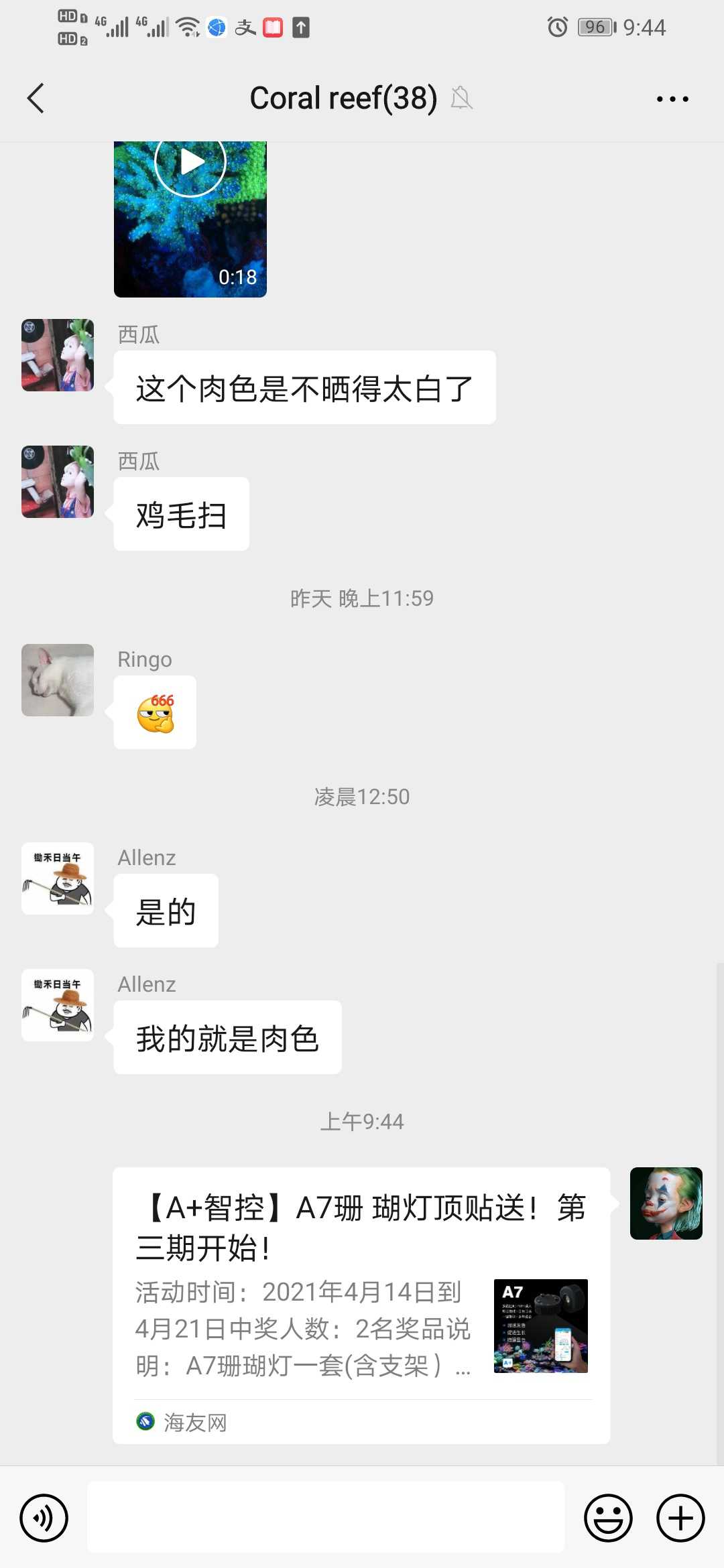
Task: Open the chat info overflow menu
Action: tap(672, 99)
